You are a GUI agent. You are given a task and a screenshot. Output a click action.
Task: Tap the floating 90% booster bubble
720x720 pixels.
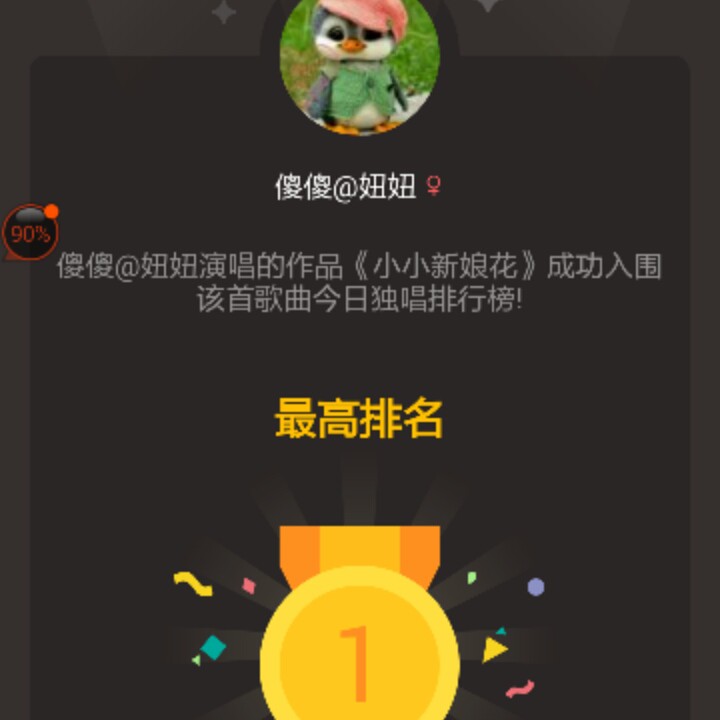point(30,234)
